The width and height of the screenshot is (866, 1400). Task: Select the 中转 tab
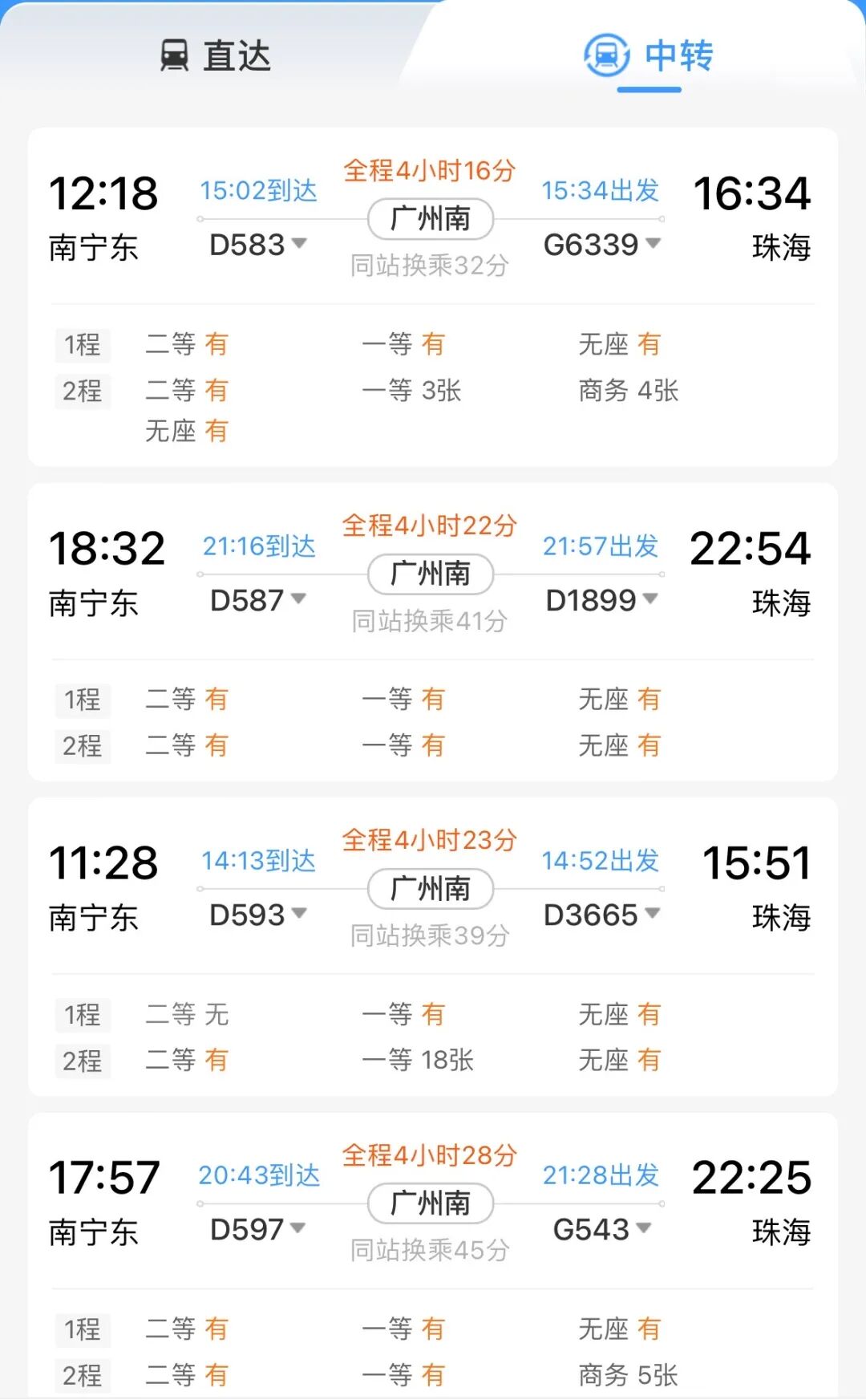coord(649,56)
